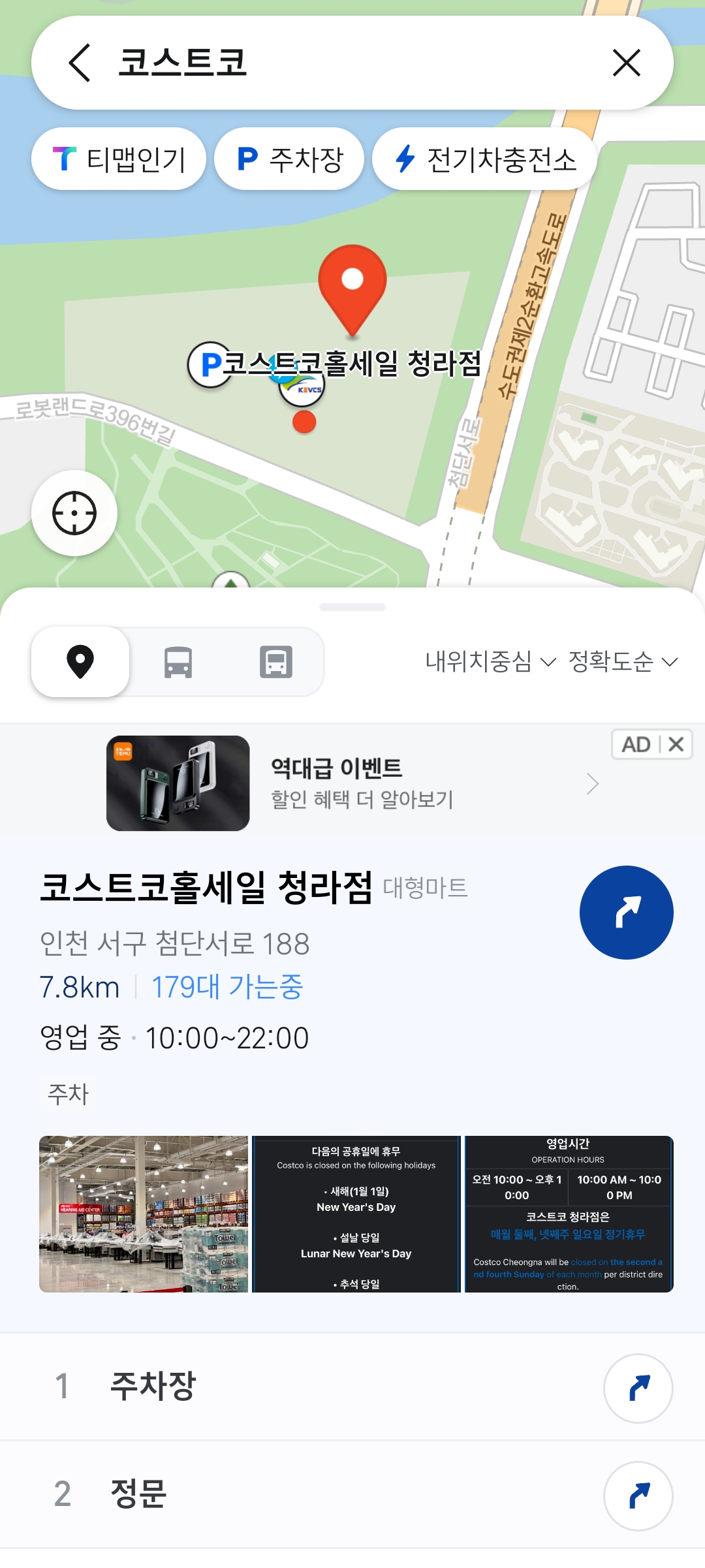705x1568 pixels.
Task: Switch to the bus results tab
Action: coord(178,662)
